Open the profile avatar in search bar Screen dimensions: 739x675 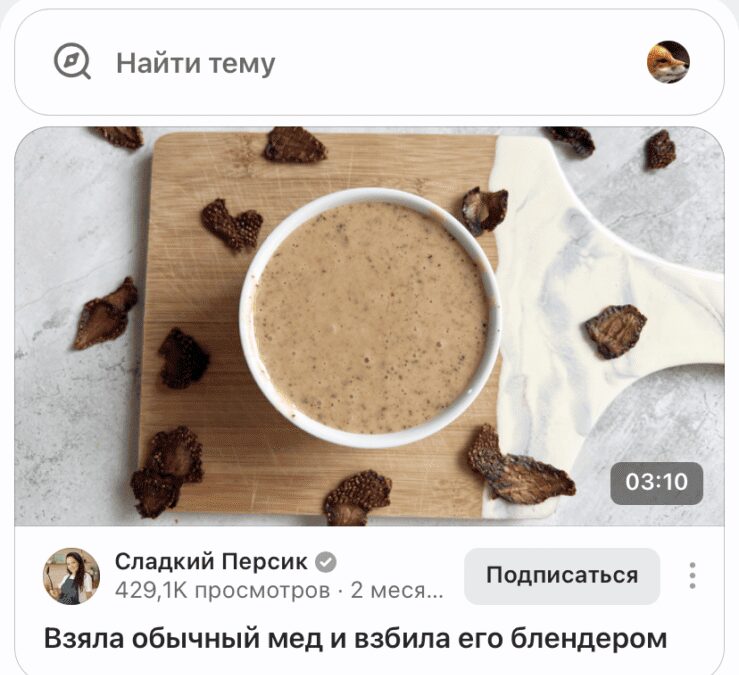(668, 62)
